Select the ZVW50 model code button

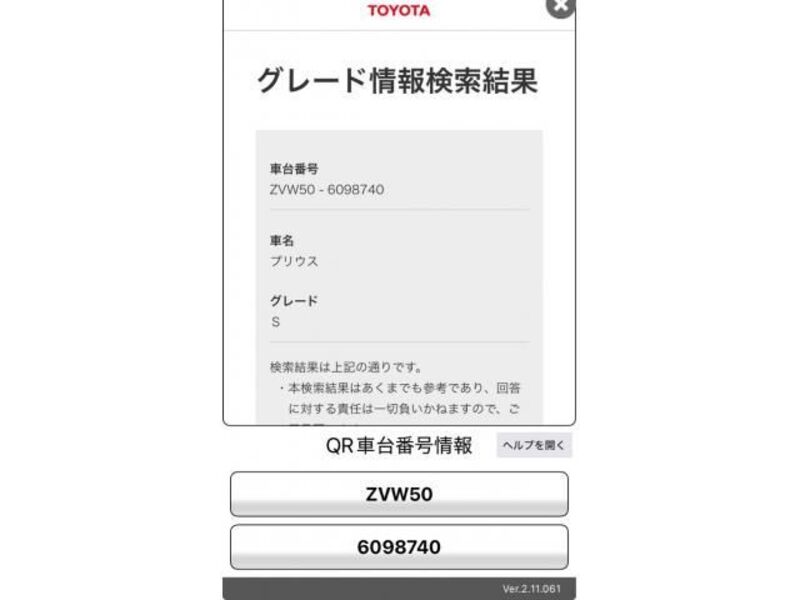(x=399, y=494)
